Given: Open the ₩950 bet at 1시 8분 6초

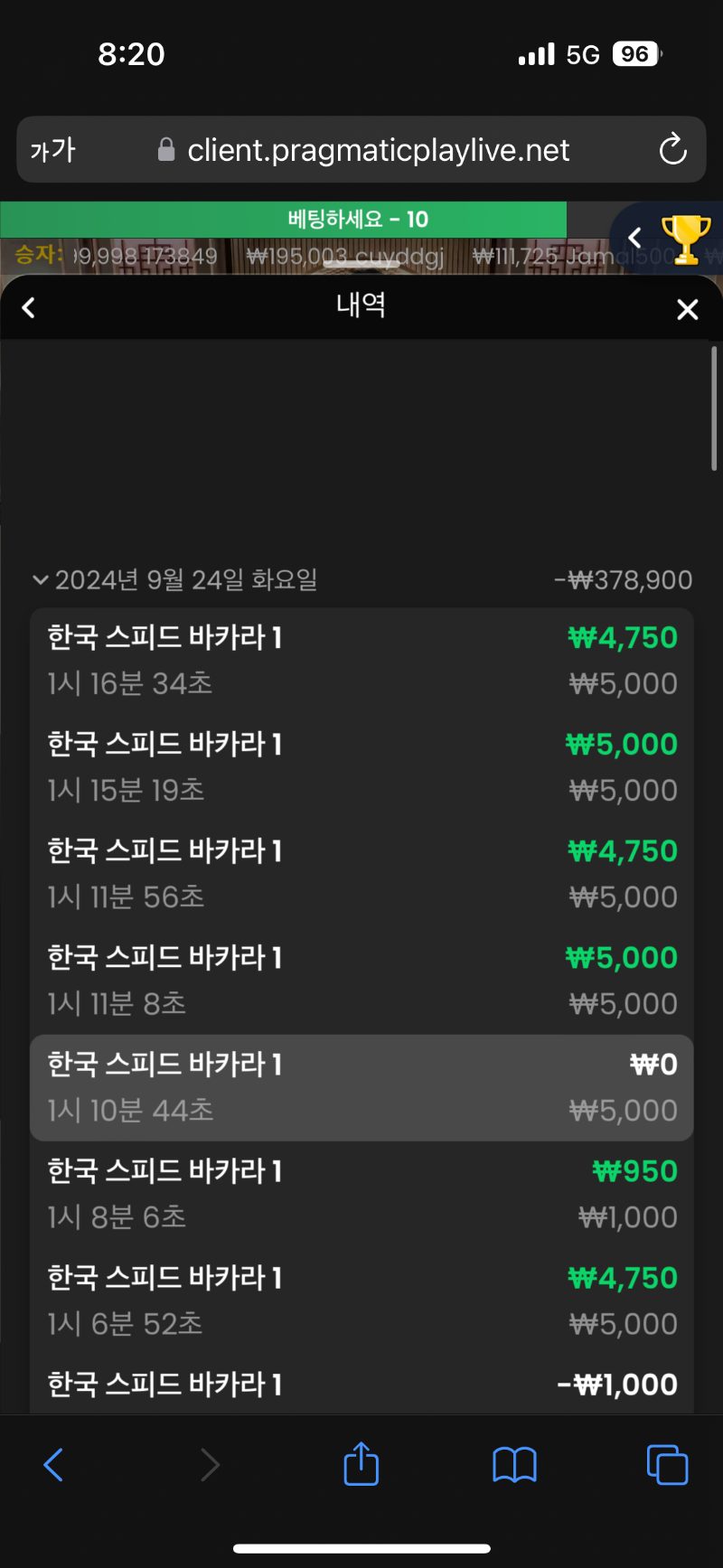Looking at the screenshot, I should [361, 1194].
